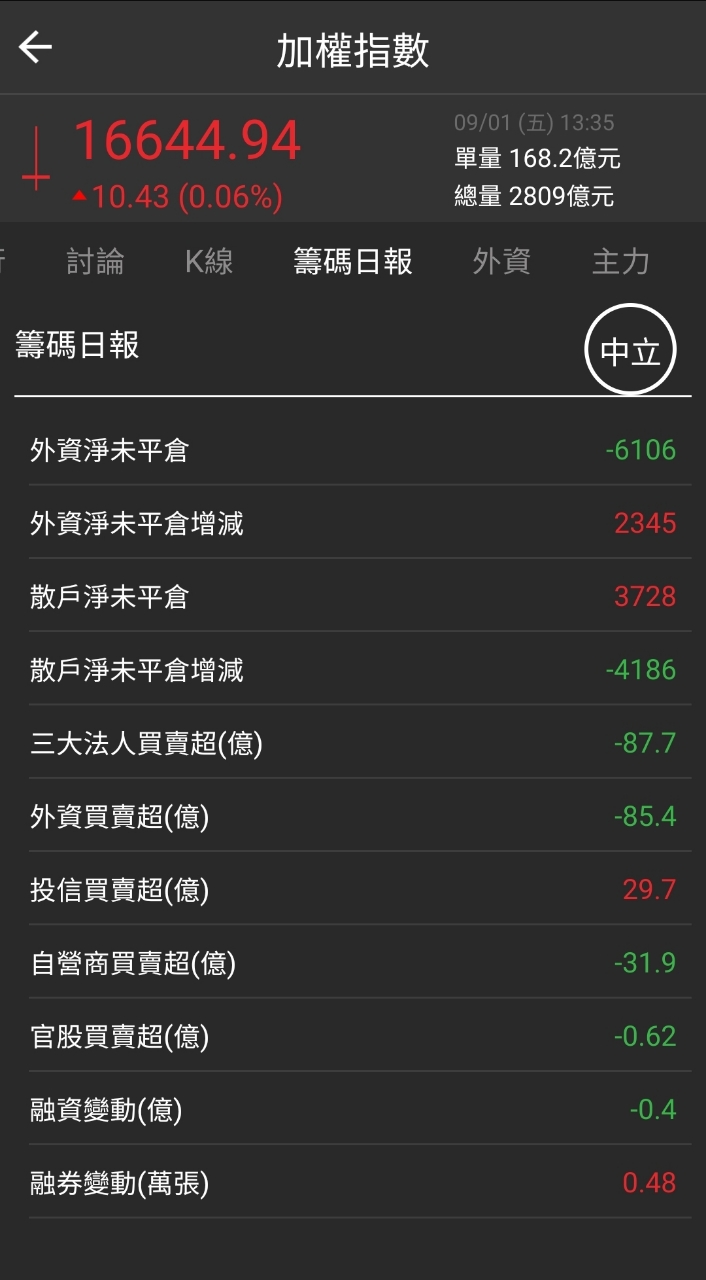Open the K線 tab
This screenshot has width=706, height=1280.
point(209,262)
